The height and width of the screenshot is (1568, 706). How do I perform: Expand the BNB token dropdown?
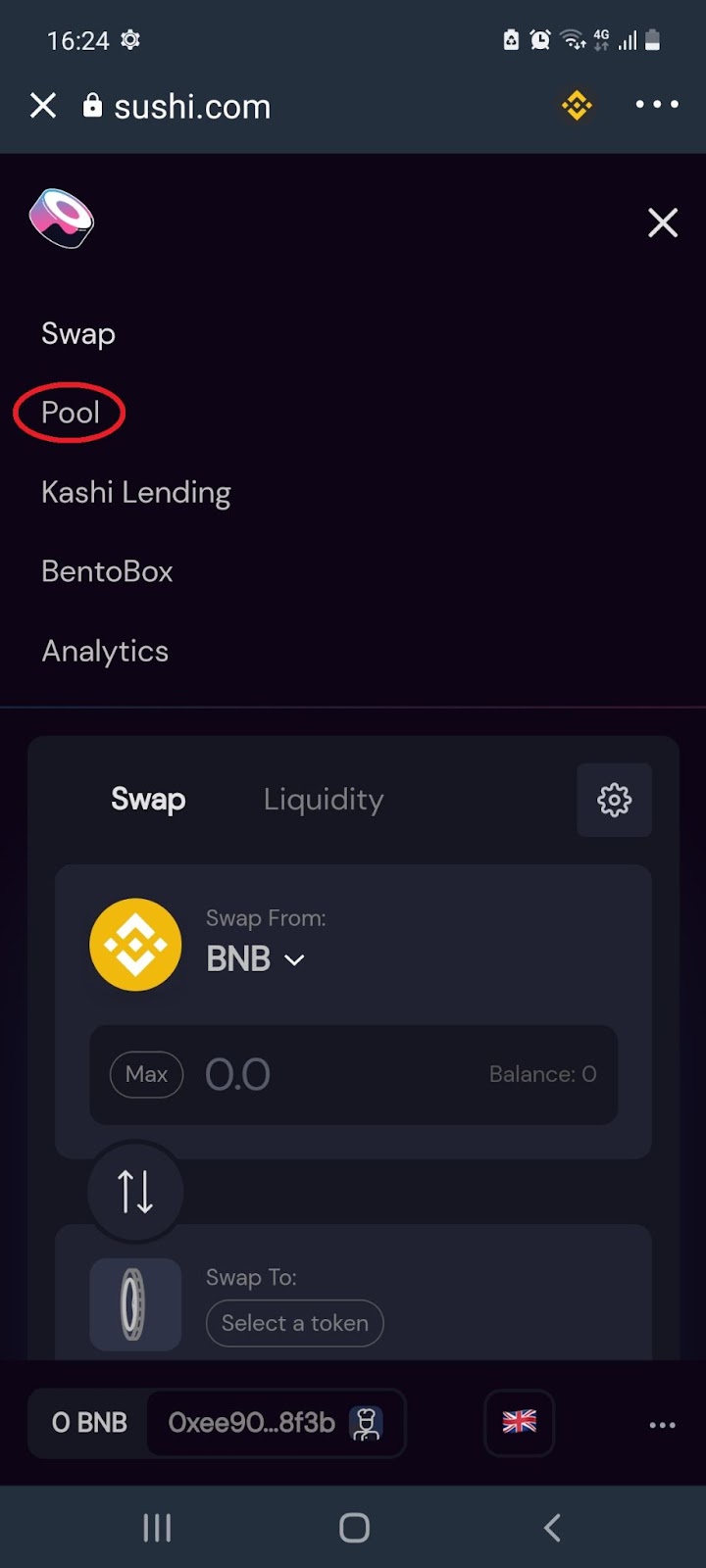256,958
